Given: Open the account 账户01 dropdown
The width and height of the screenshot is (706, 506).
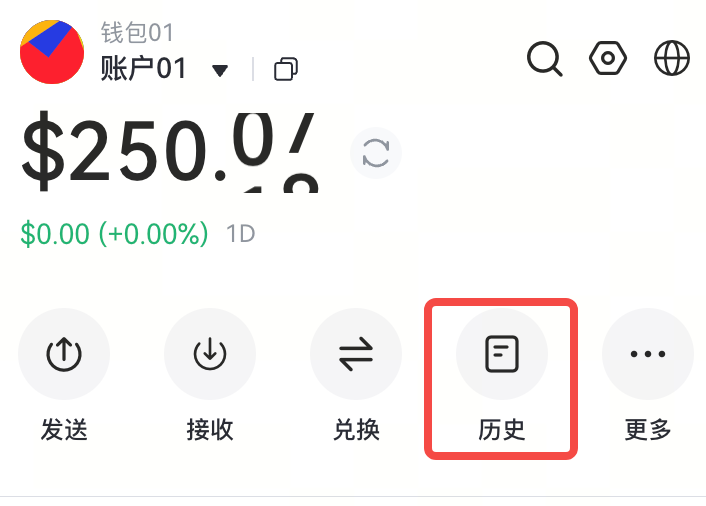Looking at the screenshot, I should [220, 70].
